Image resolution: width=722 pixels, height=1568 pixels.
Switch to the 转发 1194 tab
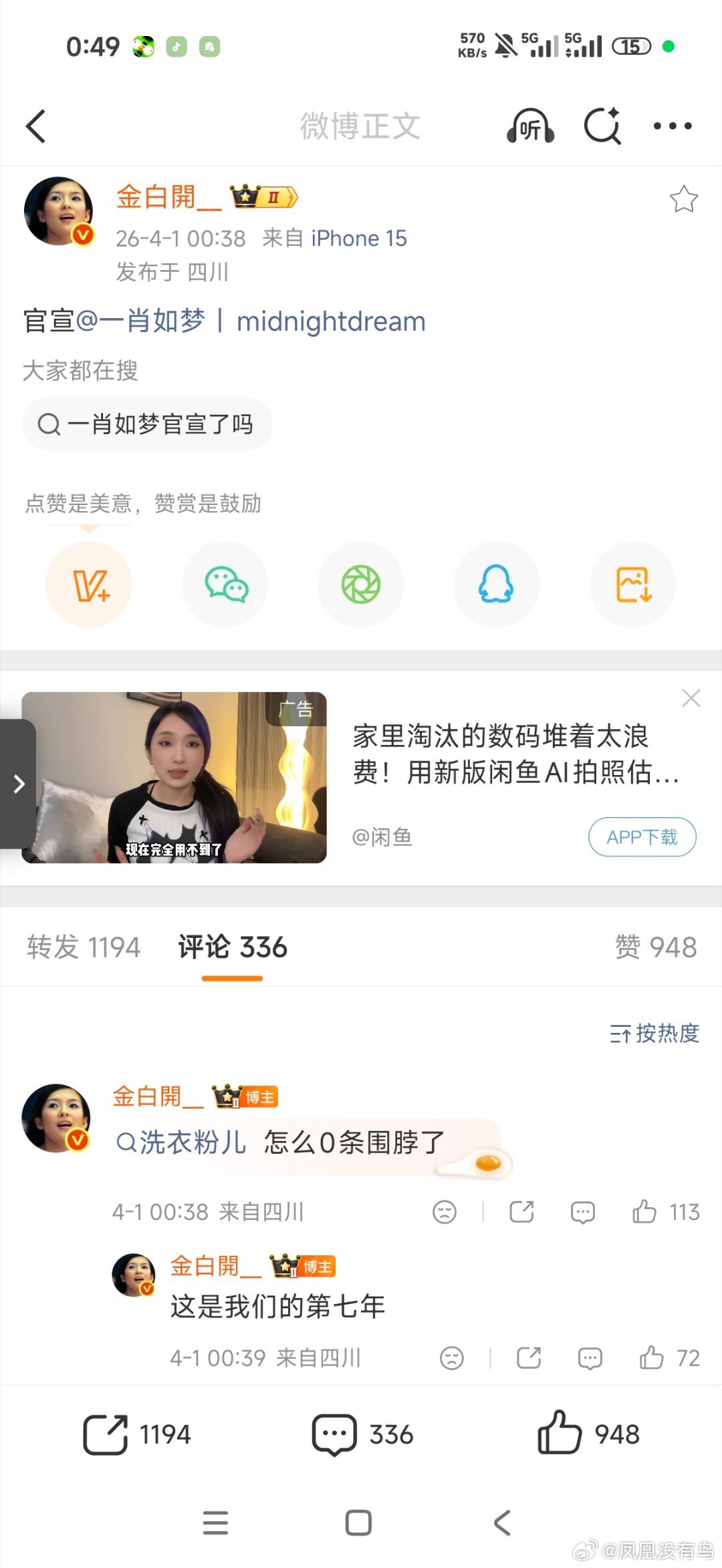[82, 947]
